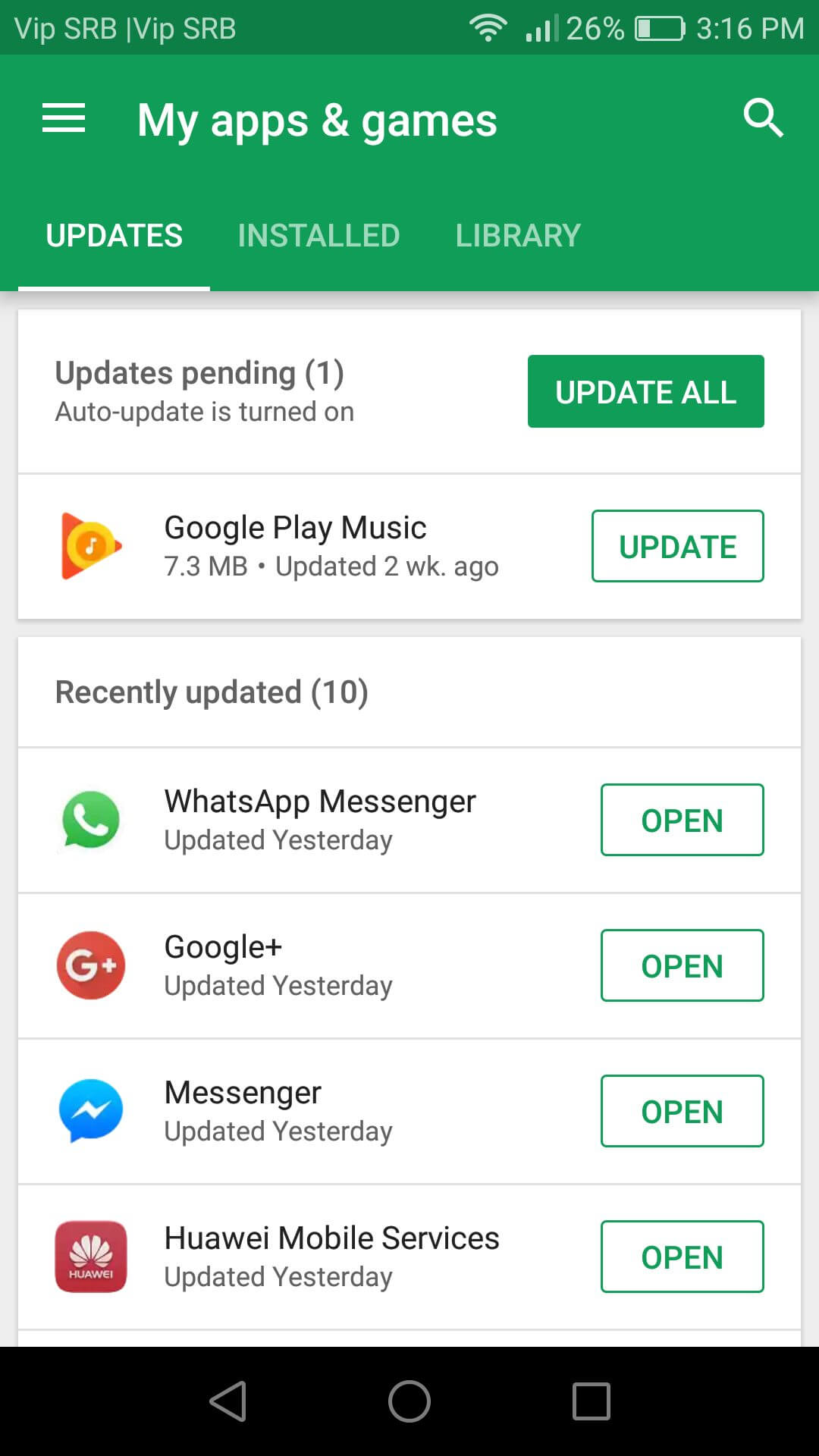The width and height of the screenshot is (819, 1456).
Task: Select the Updates tab
Action: click(114, 236)
